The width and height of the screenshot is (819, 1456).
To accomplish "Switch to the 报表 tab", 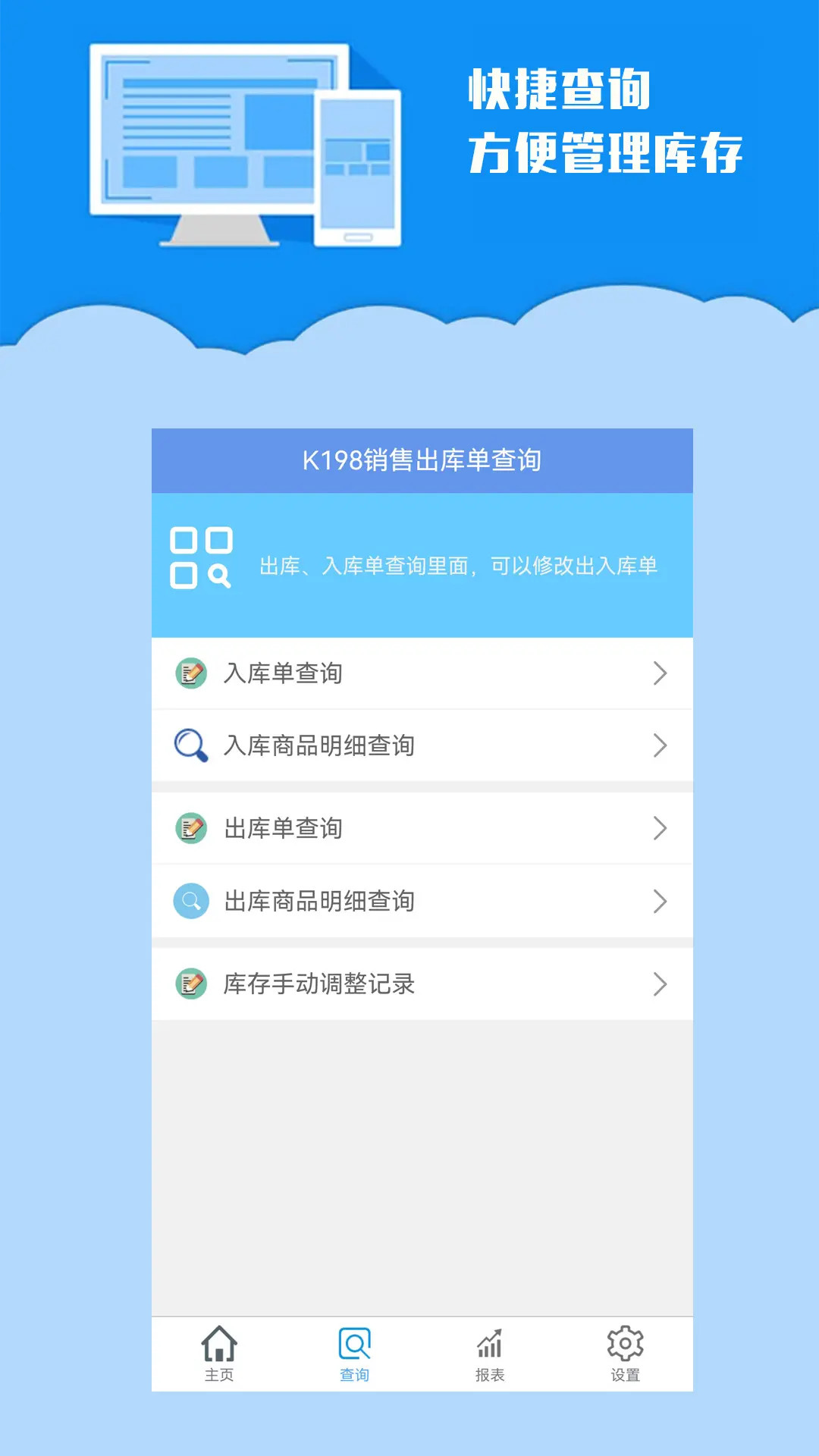I will point(489,1354).
